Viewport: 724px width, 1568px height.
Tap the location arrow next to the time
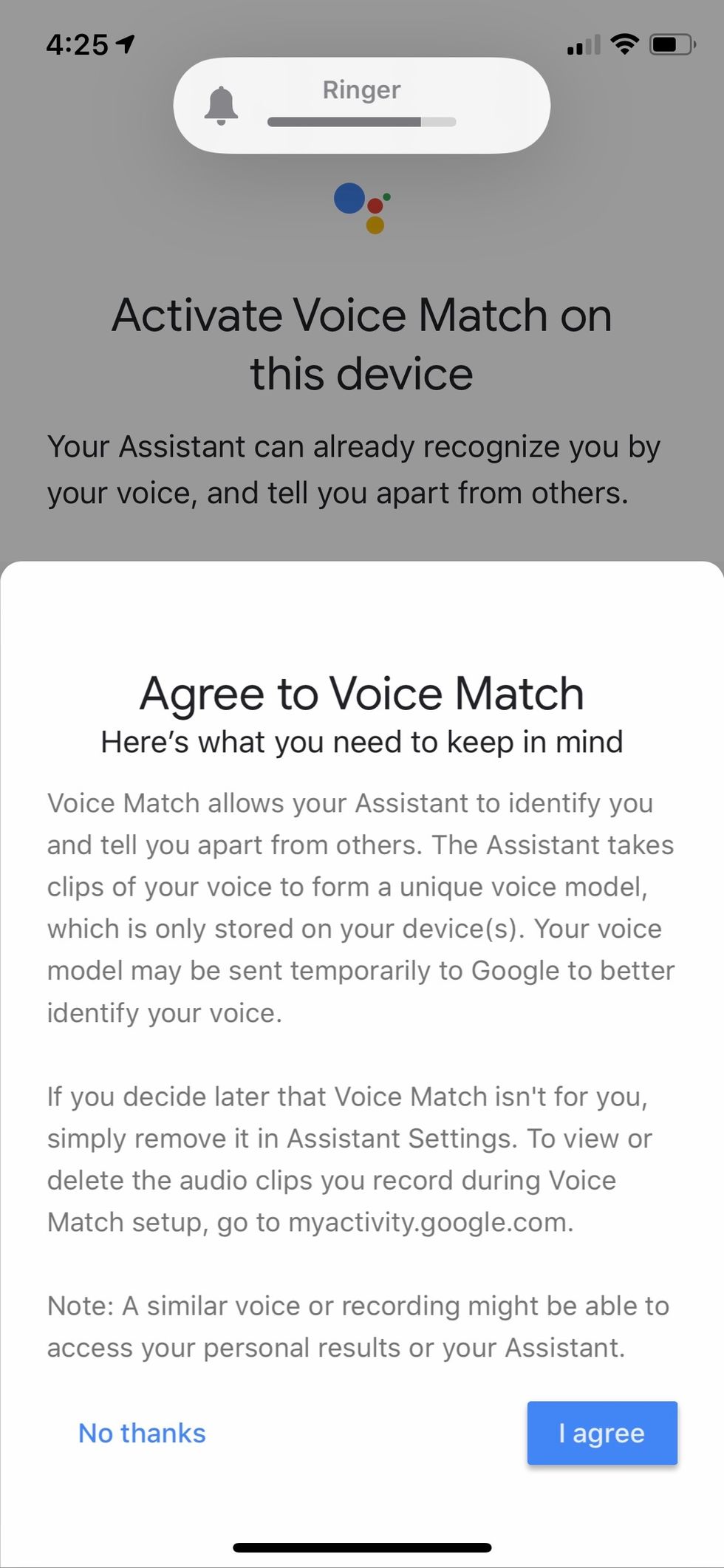point(124,44)
